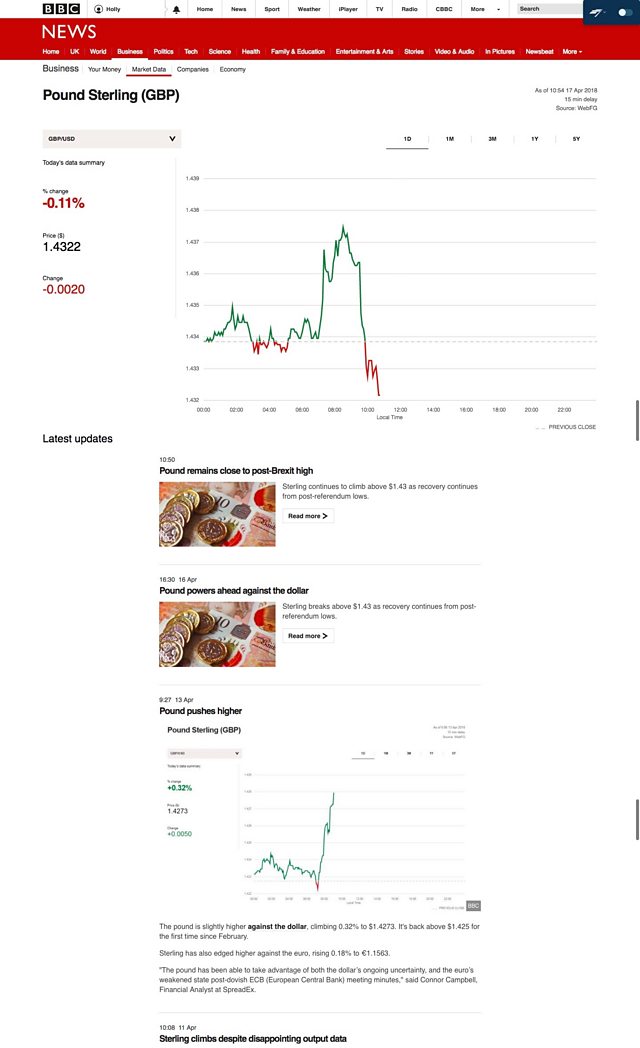Screen dimensions: 640x1048
Task: Expand the GBP/USD currency pair dropdown
Action: 112,138
